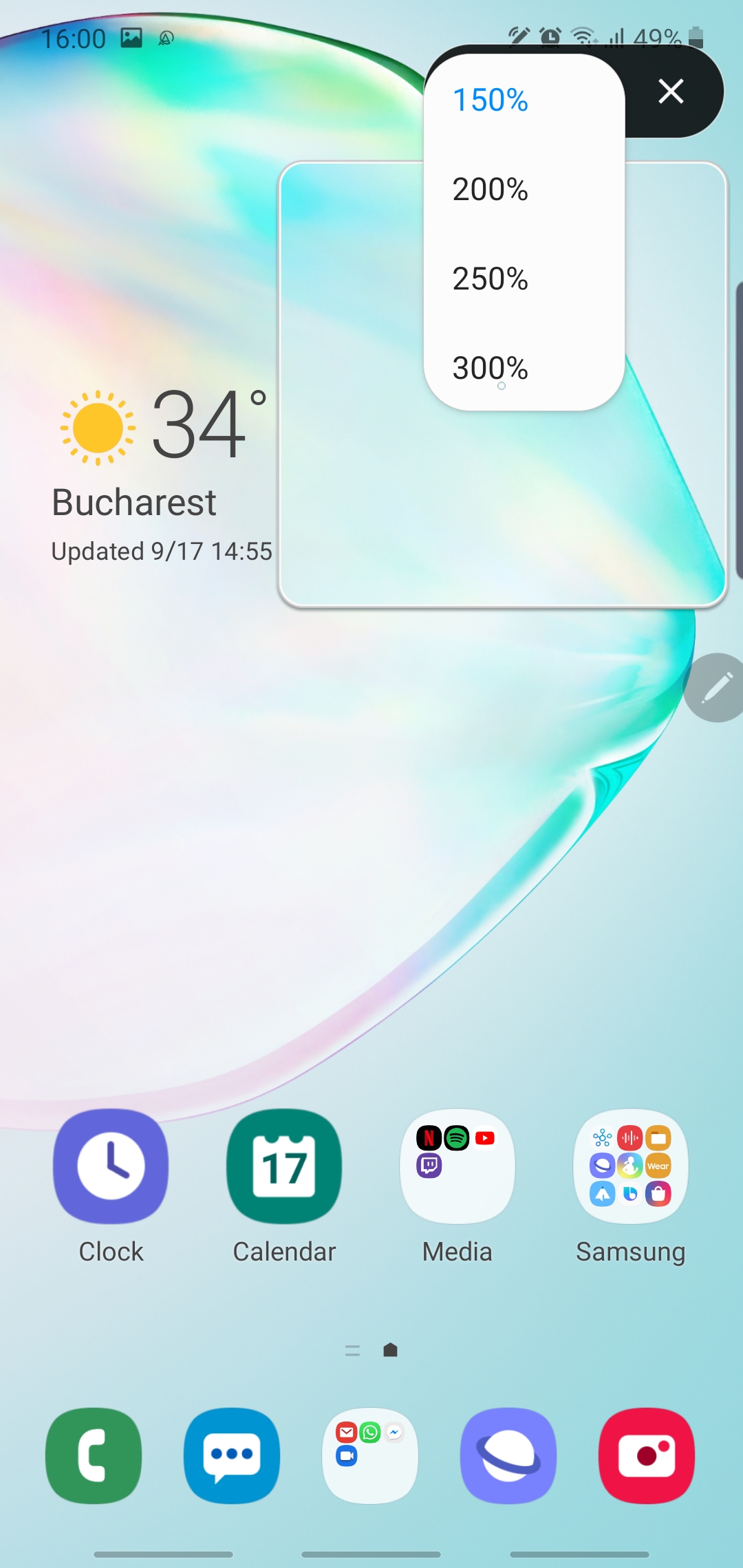Open the Media folder
This screenshot has height=1568, width=743.
pyautogui.click(x=457, y=1166)
